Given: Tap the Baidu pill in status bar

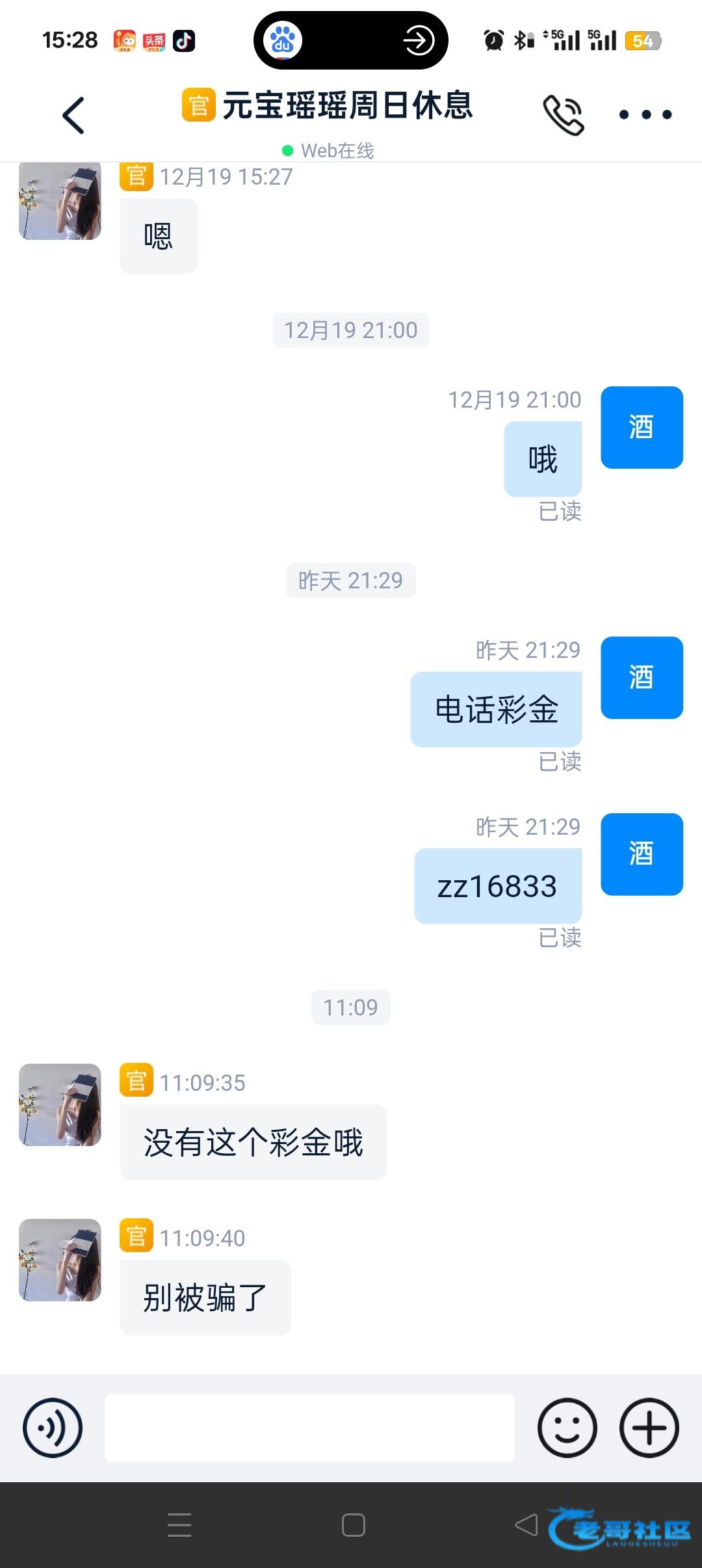Looking at the screenshot, I should (350, 40).
